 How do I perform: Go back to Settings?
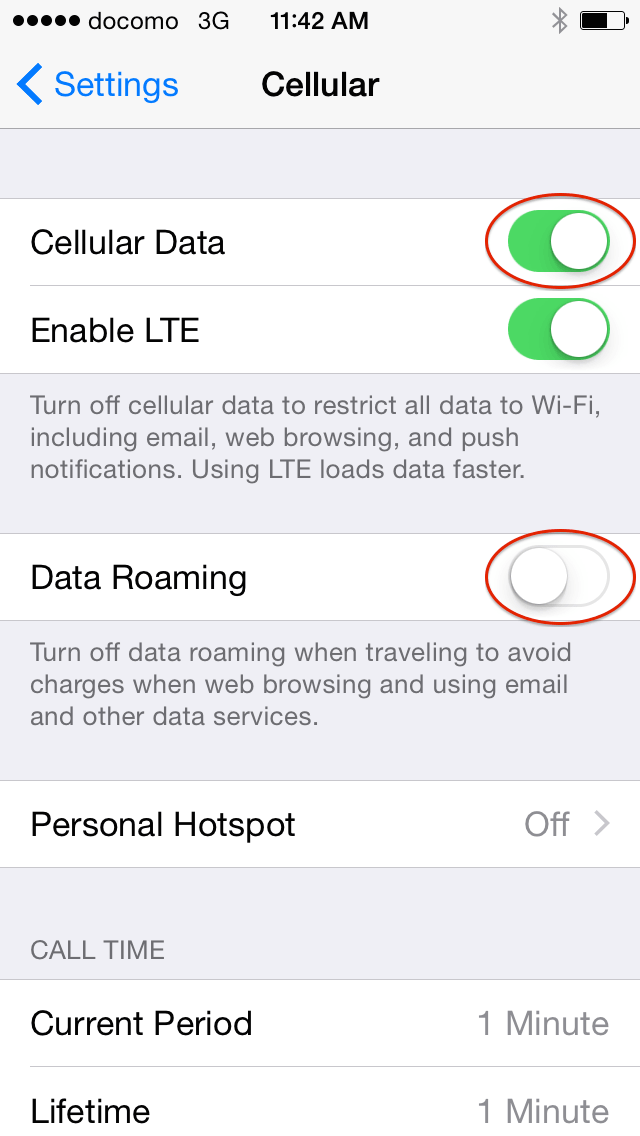click(97, 85)
